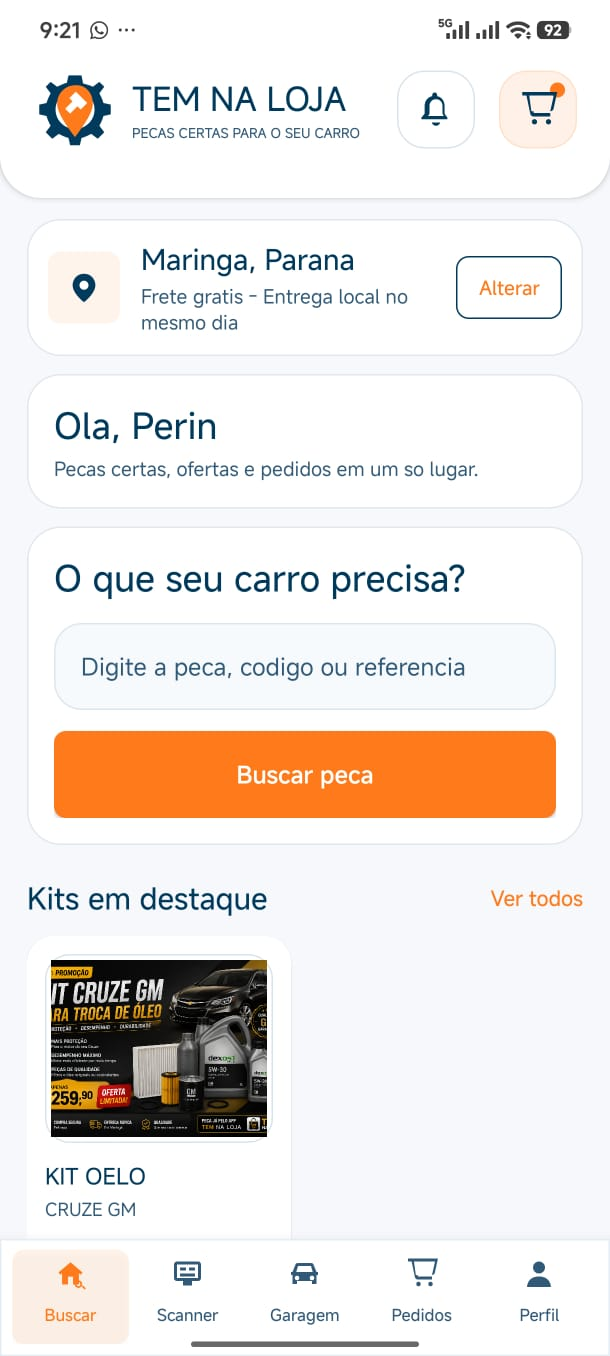610x1356 pixels.
Task: Tap the Buscar peca button
Action: [305, 775]
